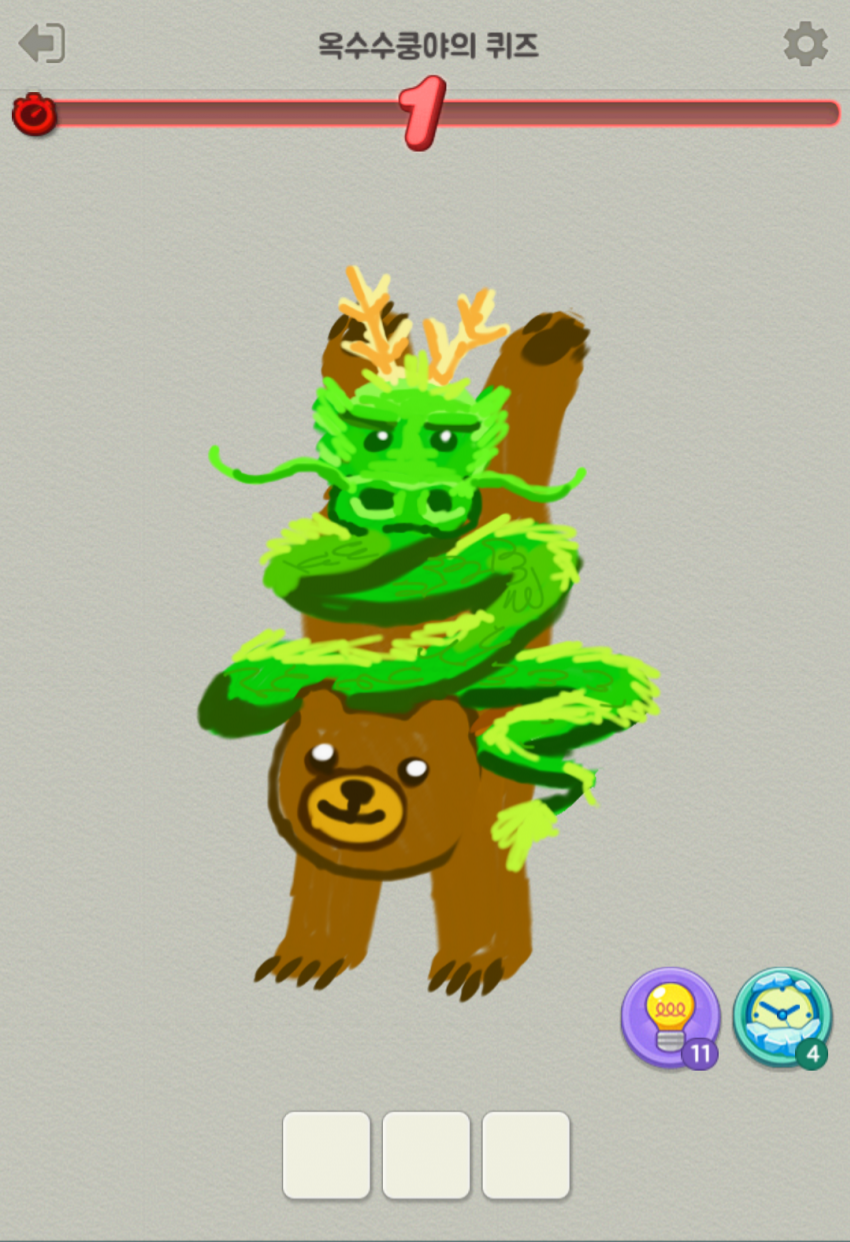Screen dimensions: 850x1242
Task: Open the settings gear
Action: click(x=805, y=44)
